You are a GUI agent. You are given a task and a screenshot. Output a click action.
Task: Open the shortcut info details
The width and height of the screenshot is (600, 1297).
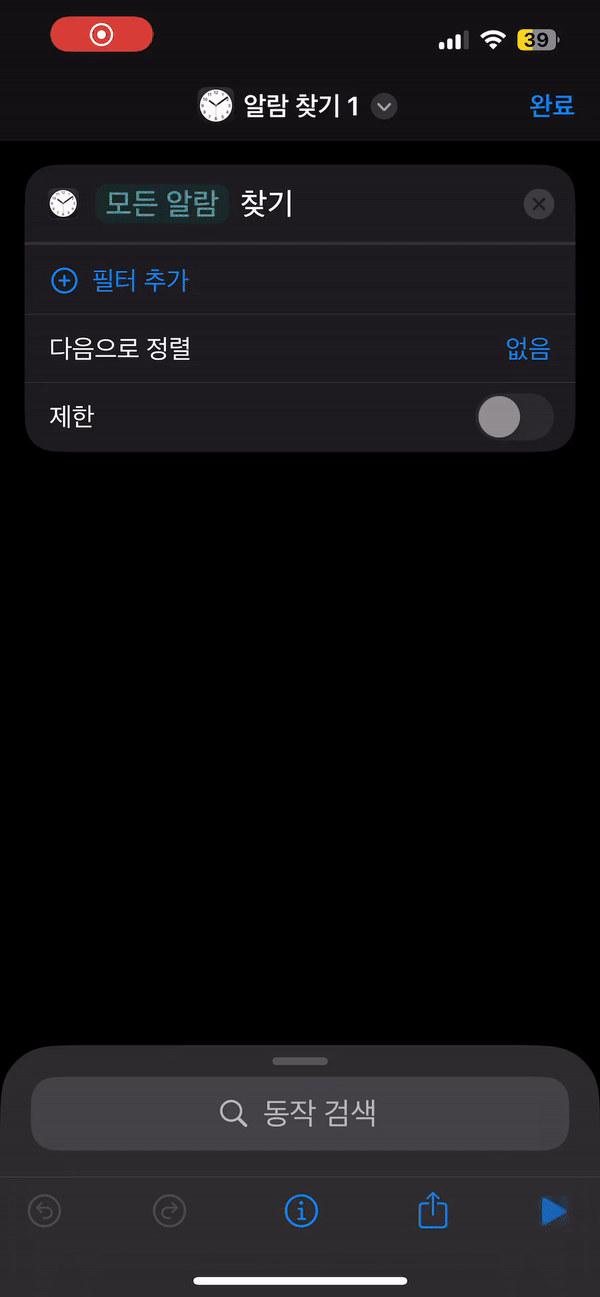[x=300, y=1212]
